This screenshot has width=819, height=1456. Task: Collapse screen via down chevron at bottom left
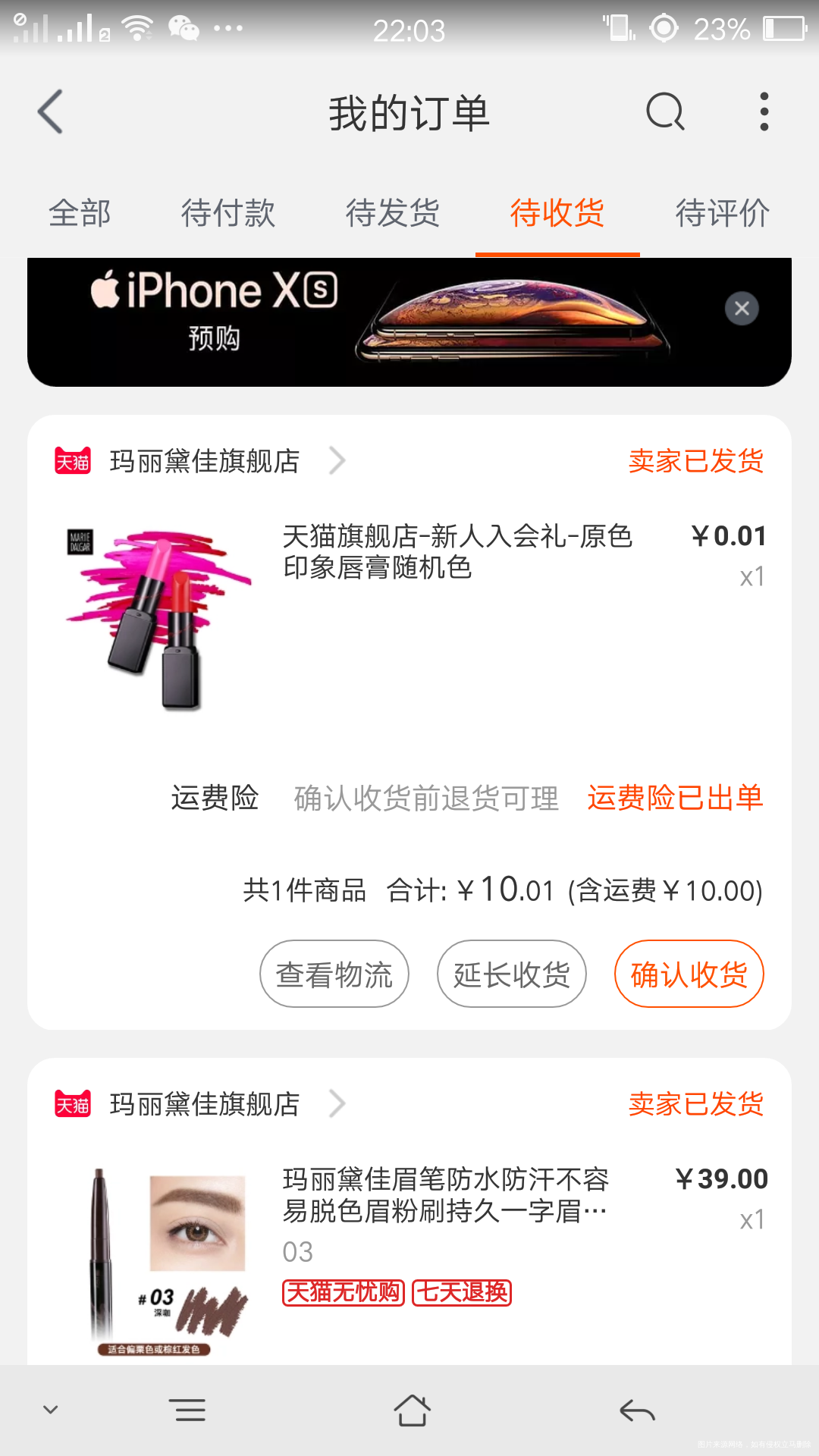[49, 1409]
